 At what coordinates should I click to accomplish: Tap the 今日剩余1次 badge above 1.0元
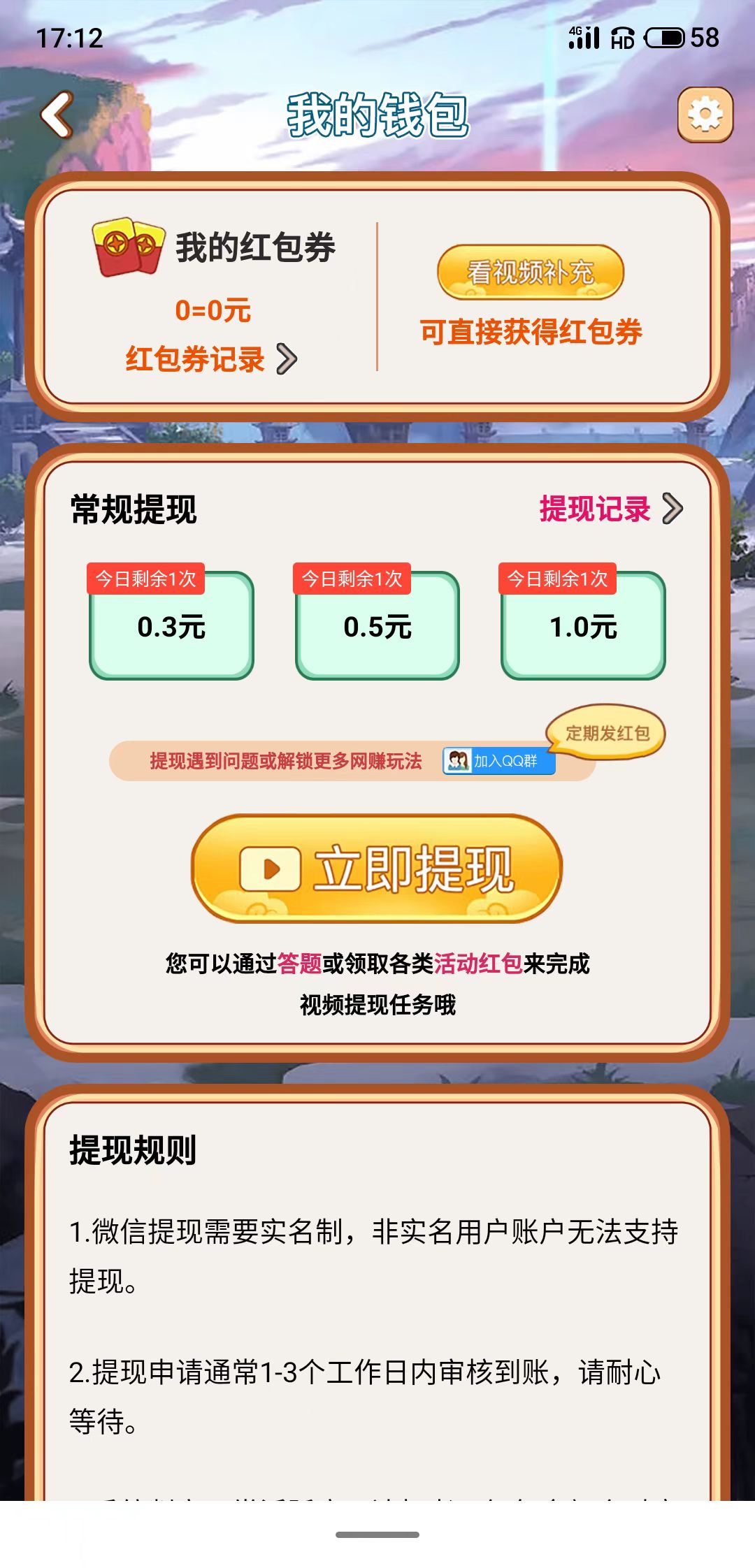pyautogui.click(x=556, y=579)
